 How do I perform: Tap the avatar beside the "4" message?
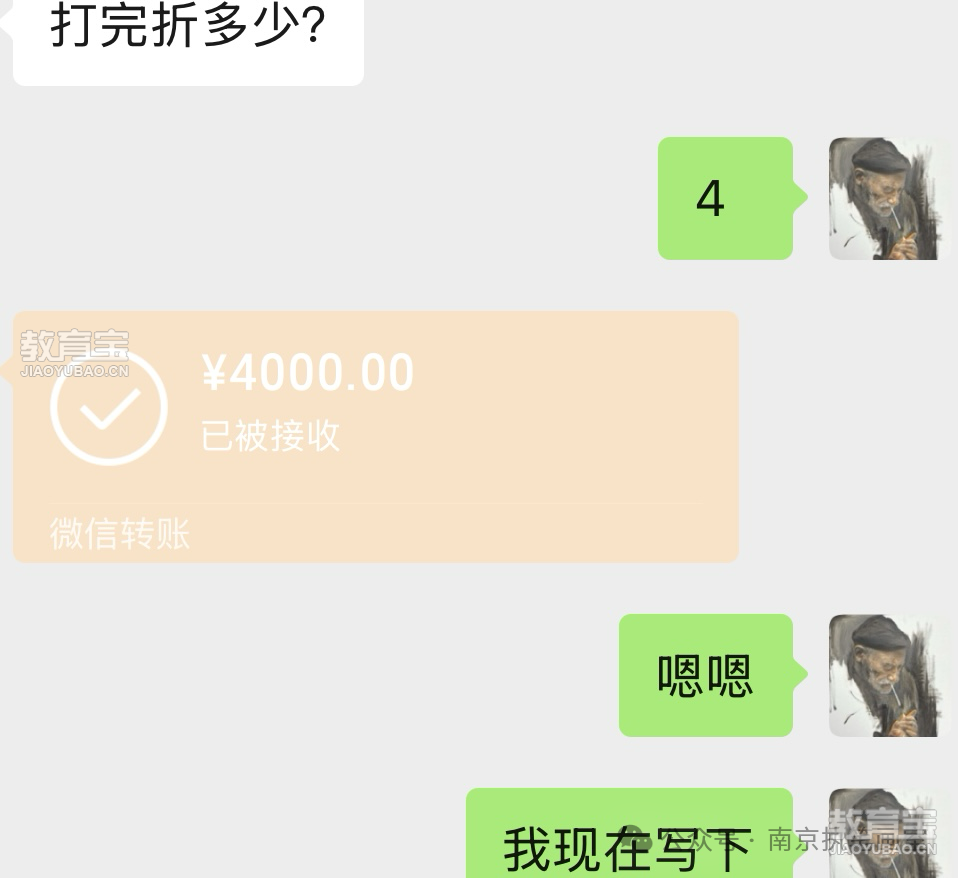(884, 199)
